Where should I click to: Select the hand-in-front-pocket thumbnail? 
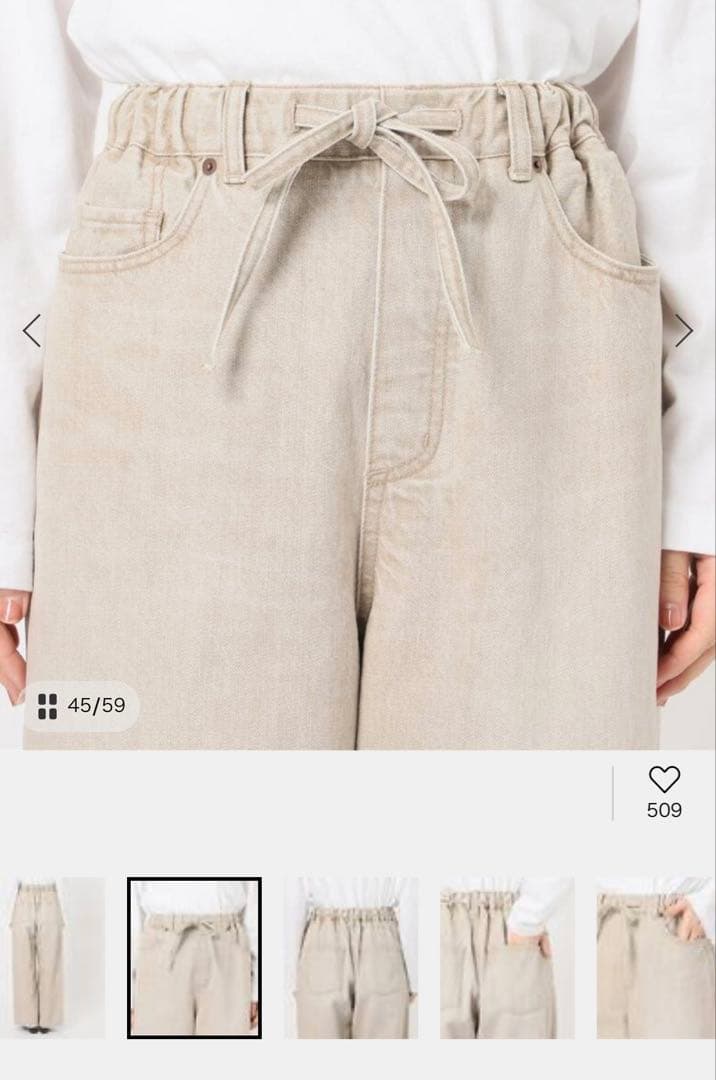click(x=658, y=957)
